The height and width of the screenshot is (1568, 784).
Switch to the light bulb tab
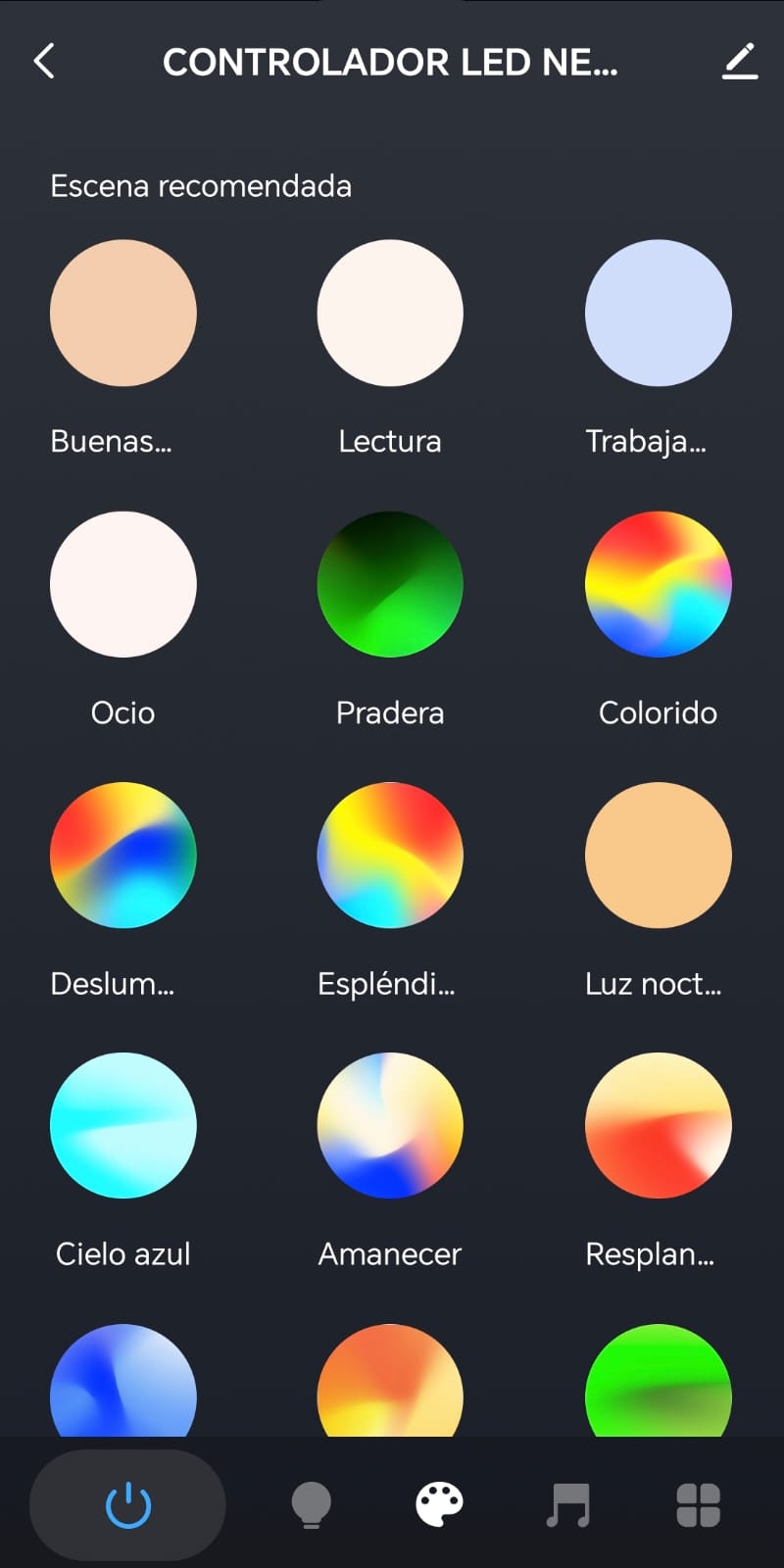312,1505
